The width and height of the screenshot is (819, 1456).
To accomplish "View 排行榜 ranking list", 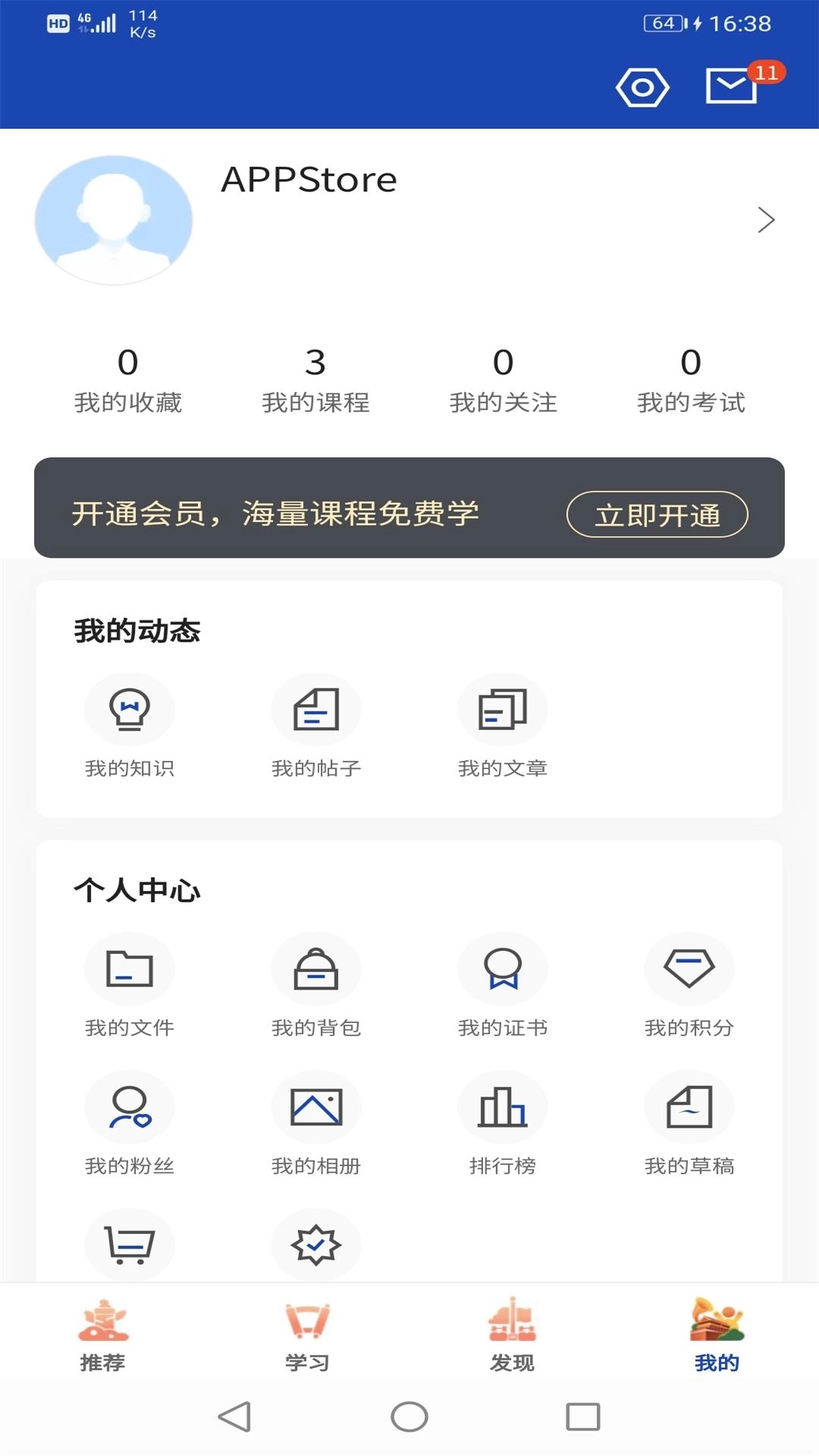I will 503,1122.
